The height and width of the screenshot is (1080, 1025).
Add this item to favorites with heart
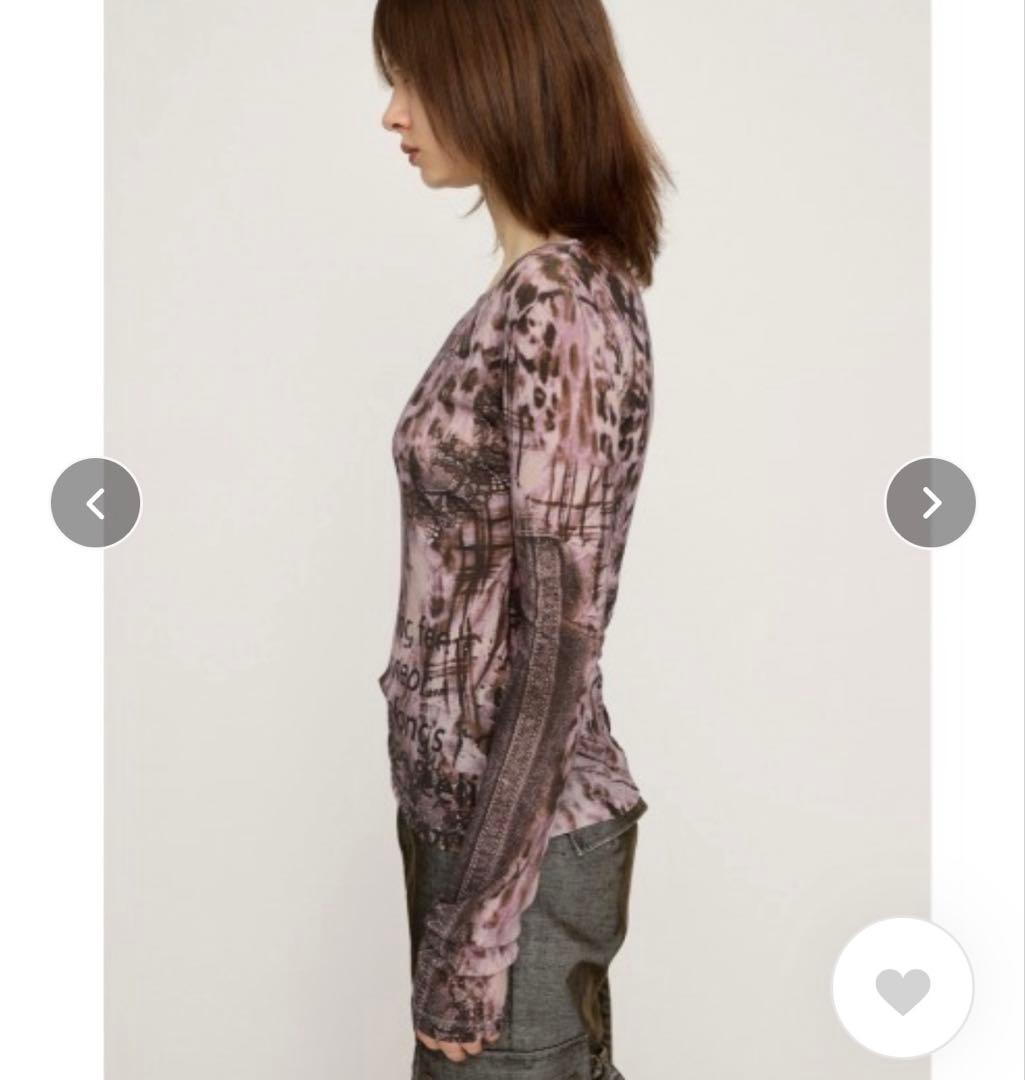pyautogui.click(x=902, y=988)
